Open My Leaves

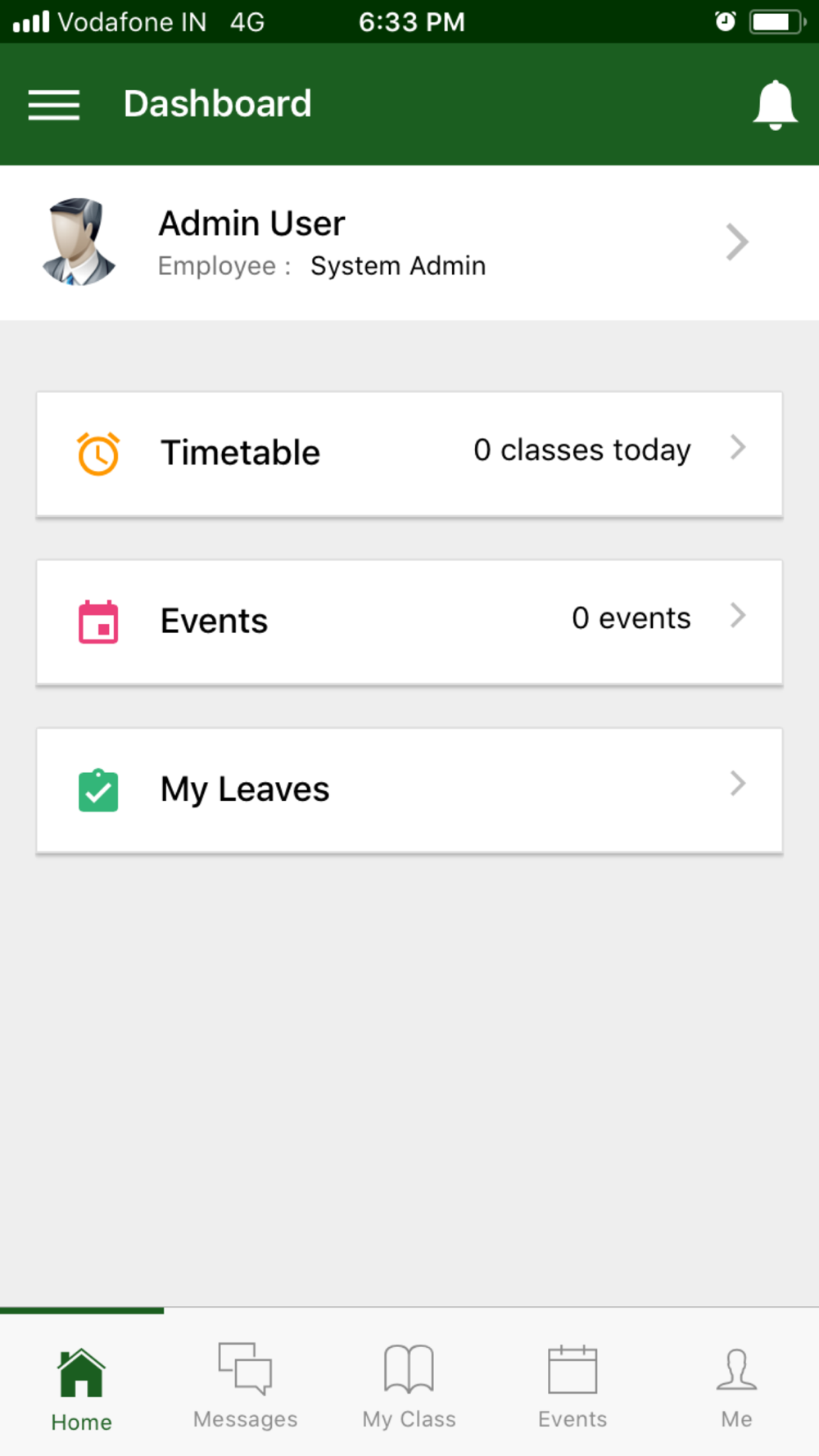point(409,790)
